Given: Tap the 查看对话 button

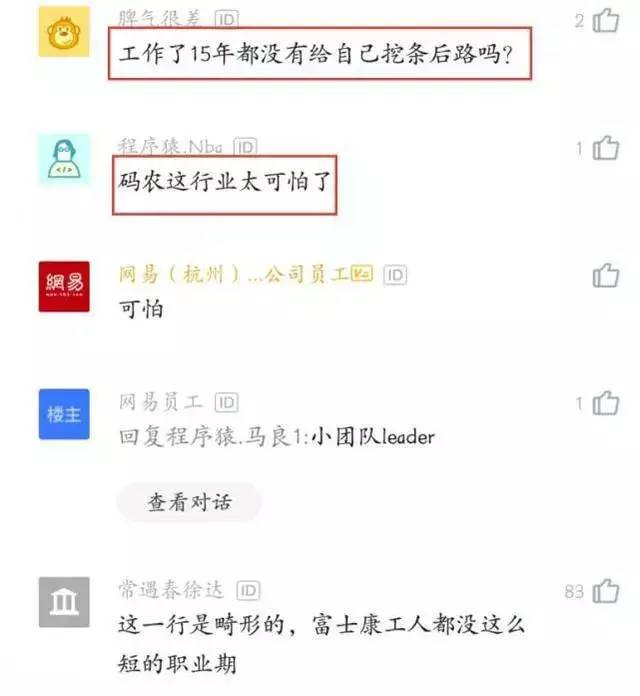Looking at the screenshot, I should (189, 502).
